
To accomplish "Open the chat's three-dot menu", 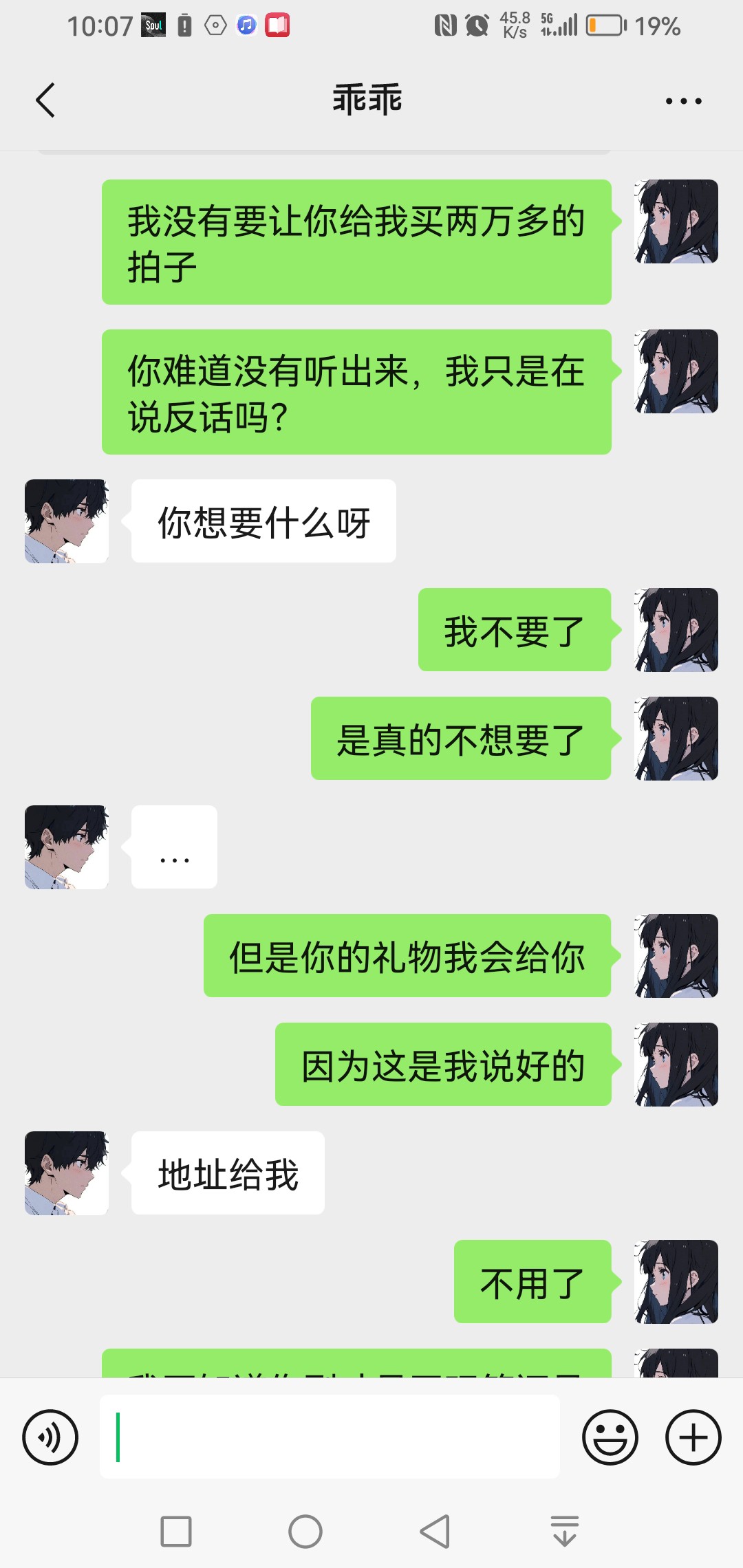I will [683, 101].
